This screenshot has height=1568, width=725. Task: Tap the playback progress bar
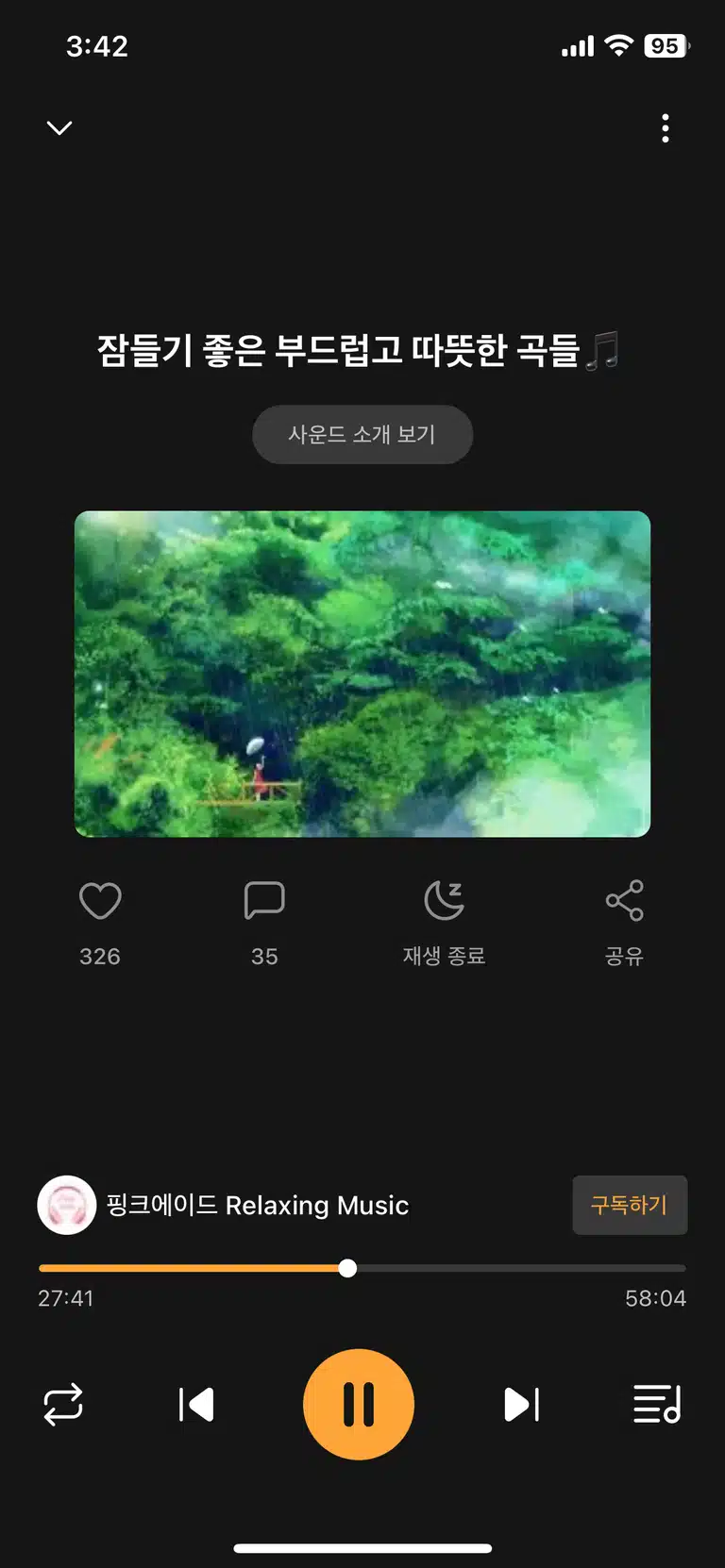(362, 1268)
